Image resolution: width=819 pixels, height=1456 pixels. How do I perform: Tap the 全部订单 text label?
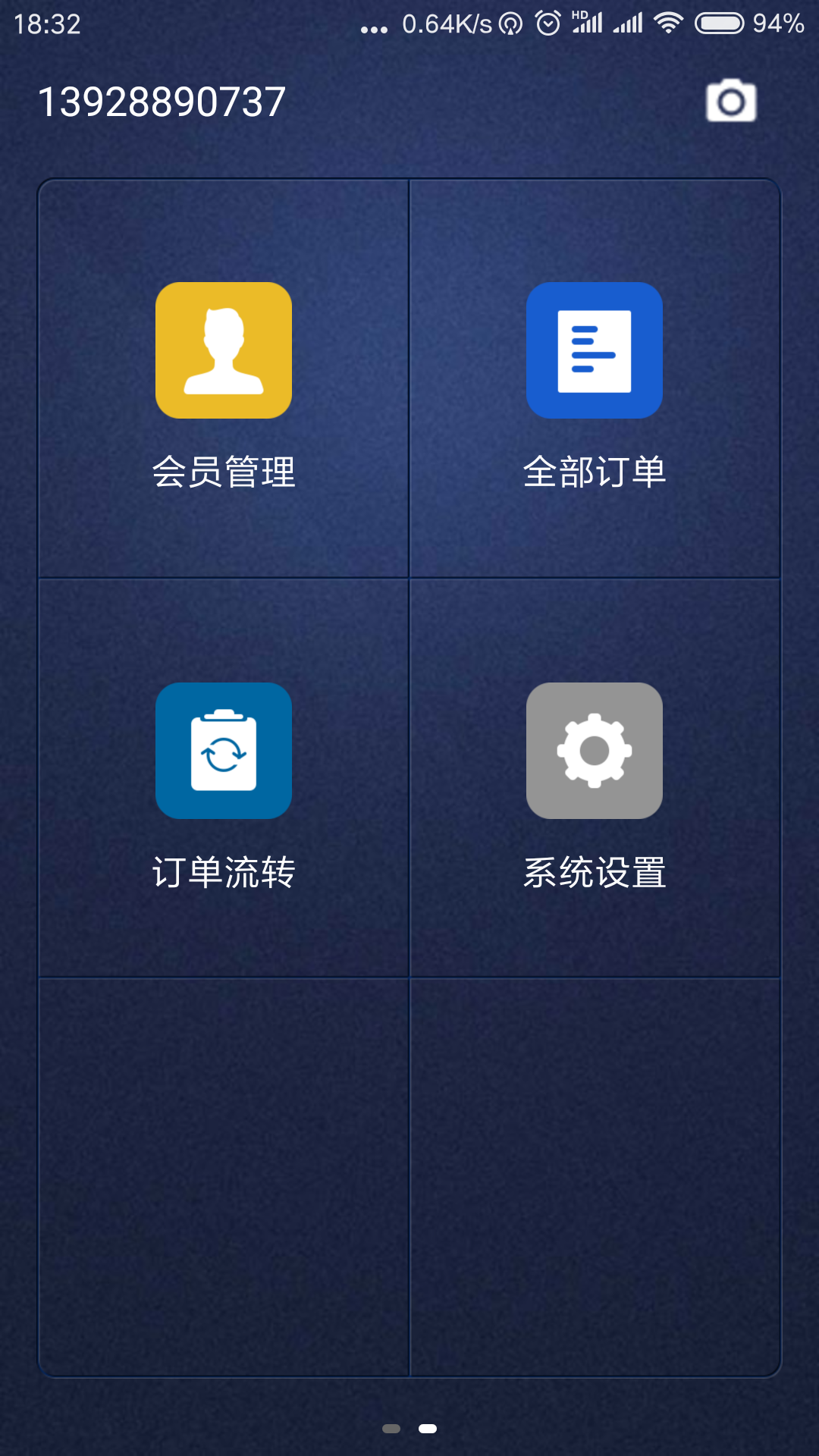pyautogui.click(x=595, y=470)
